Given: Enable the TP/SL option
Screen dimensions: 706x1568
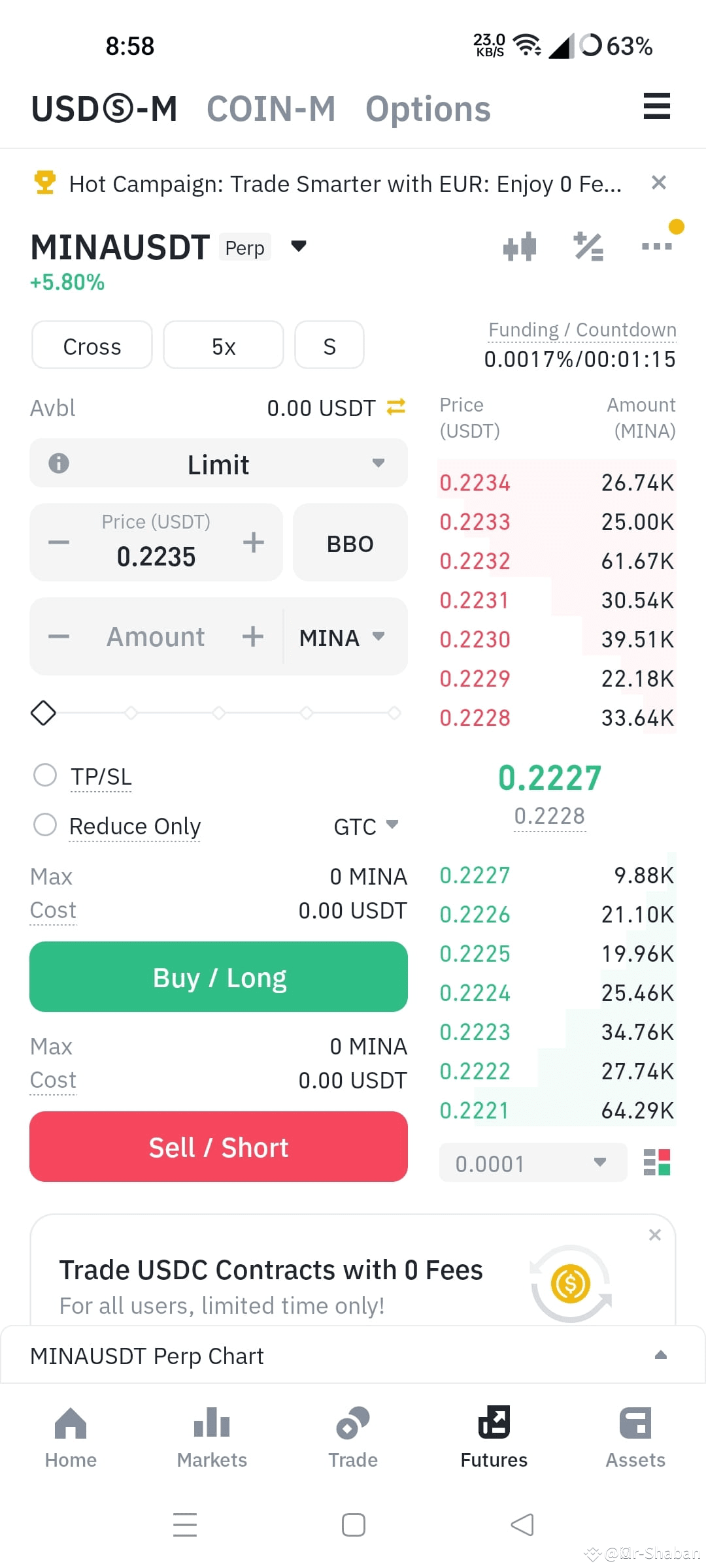Looking at the screenshot, I should pos(45,776).
